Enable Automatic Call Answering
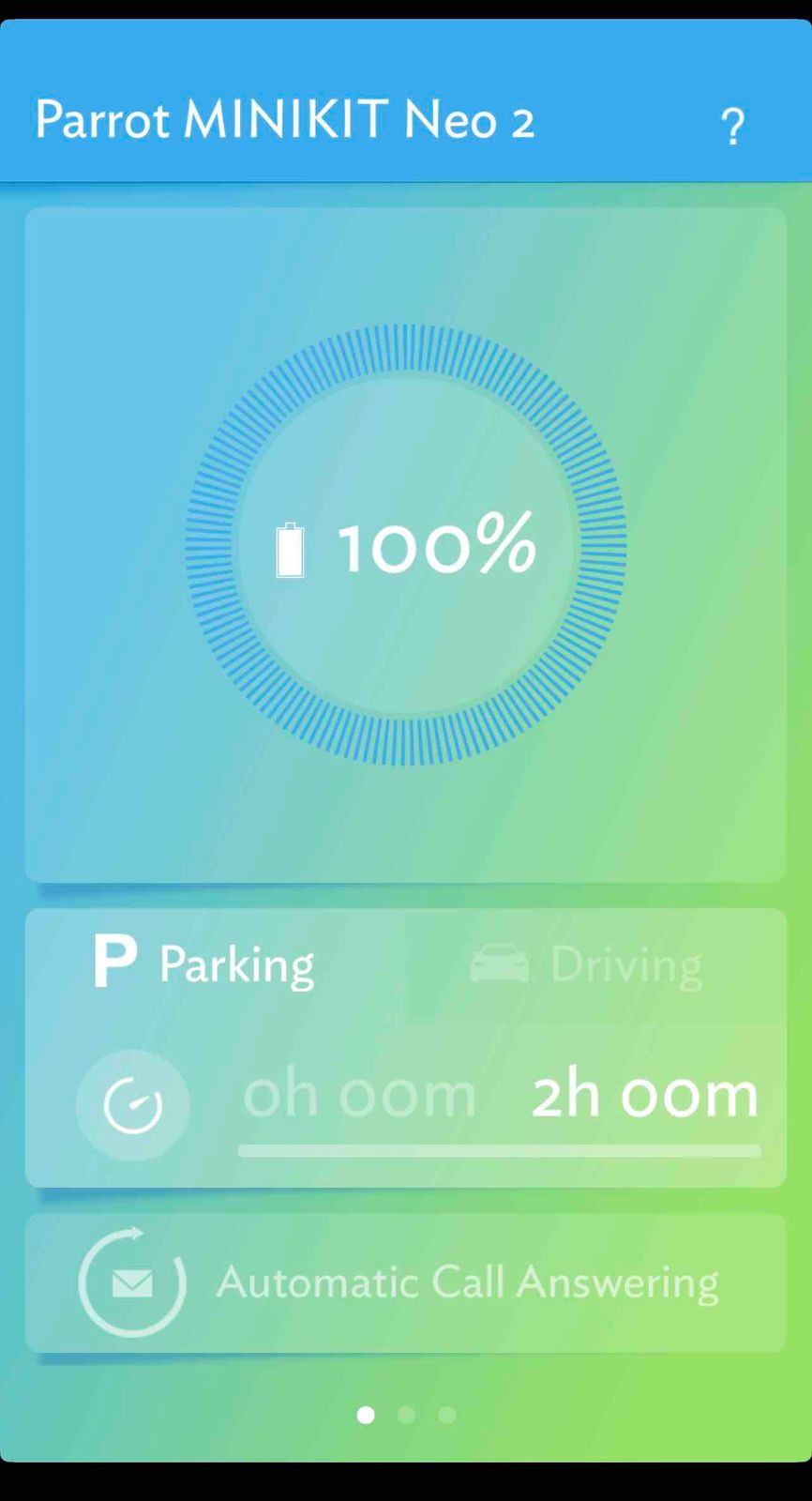This screenshot has height=1501, width=812. (x=405, y=1282)
